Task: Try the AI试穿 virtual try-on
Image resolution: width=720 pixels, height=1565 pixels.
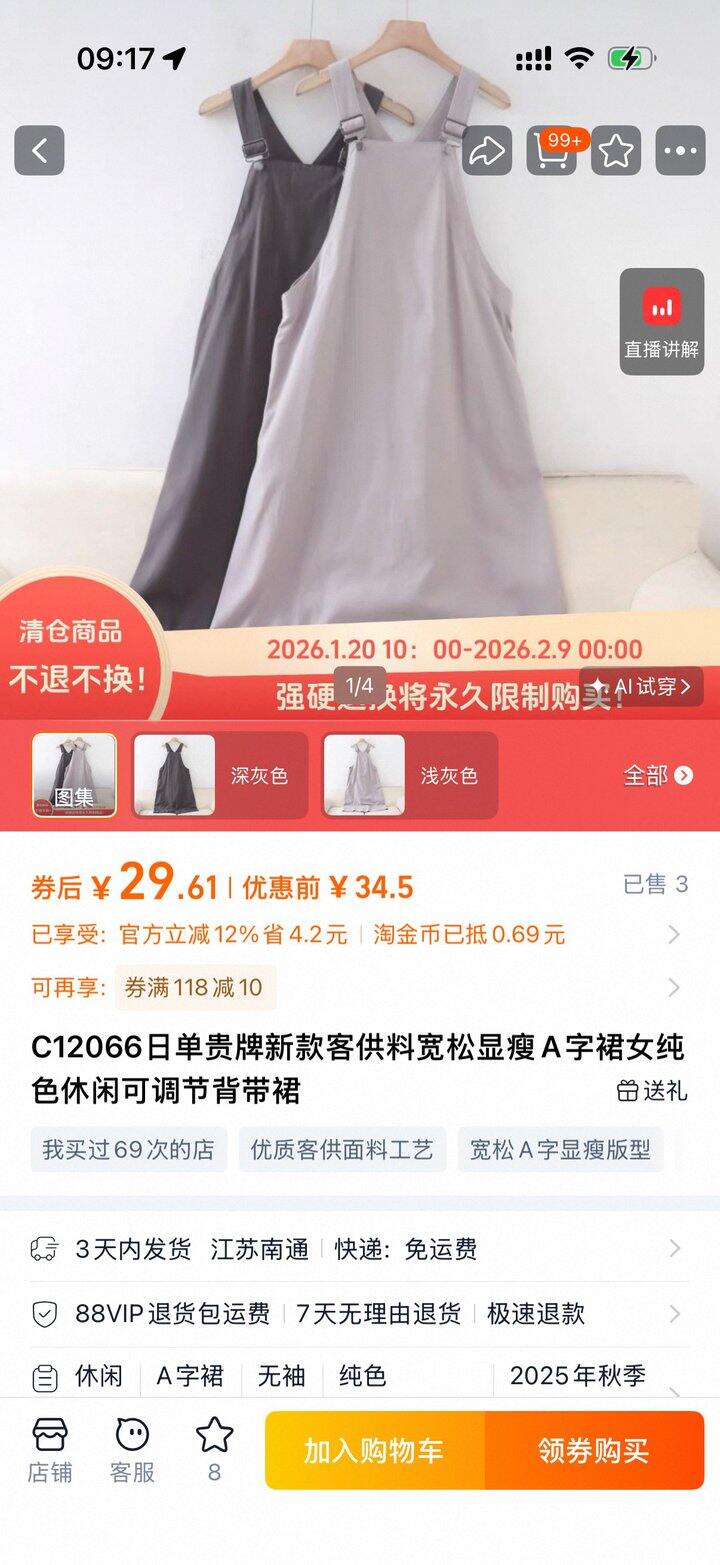Action: point(641,686)
